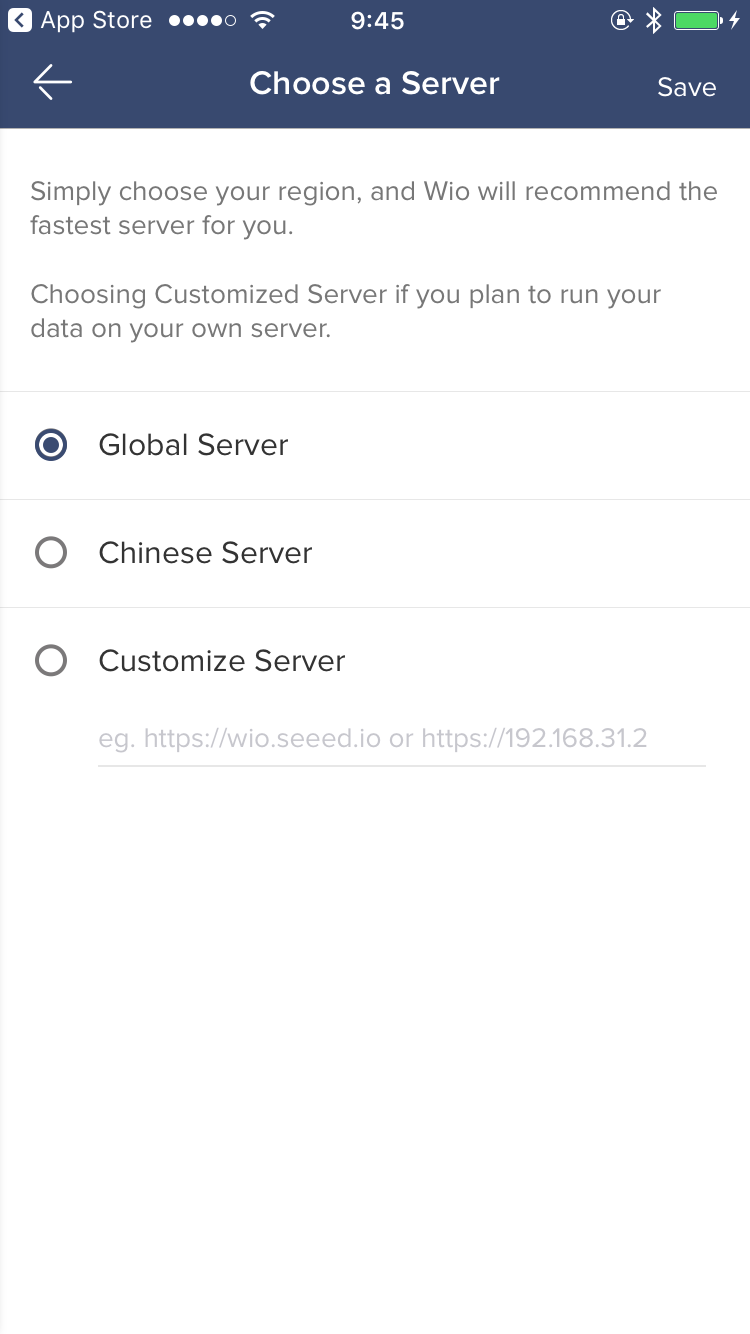
Task: Save the server selection
Action: click(686, 87)
